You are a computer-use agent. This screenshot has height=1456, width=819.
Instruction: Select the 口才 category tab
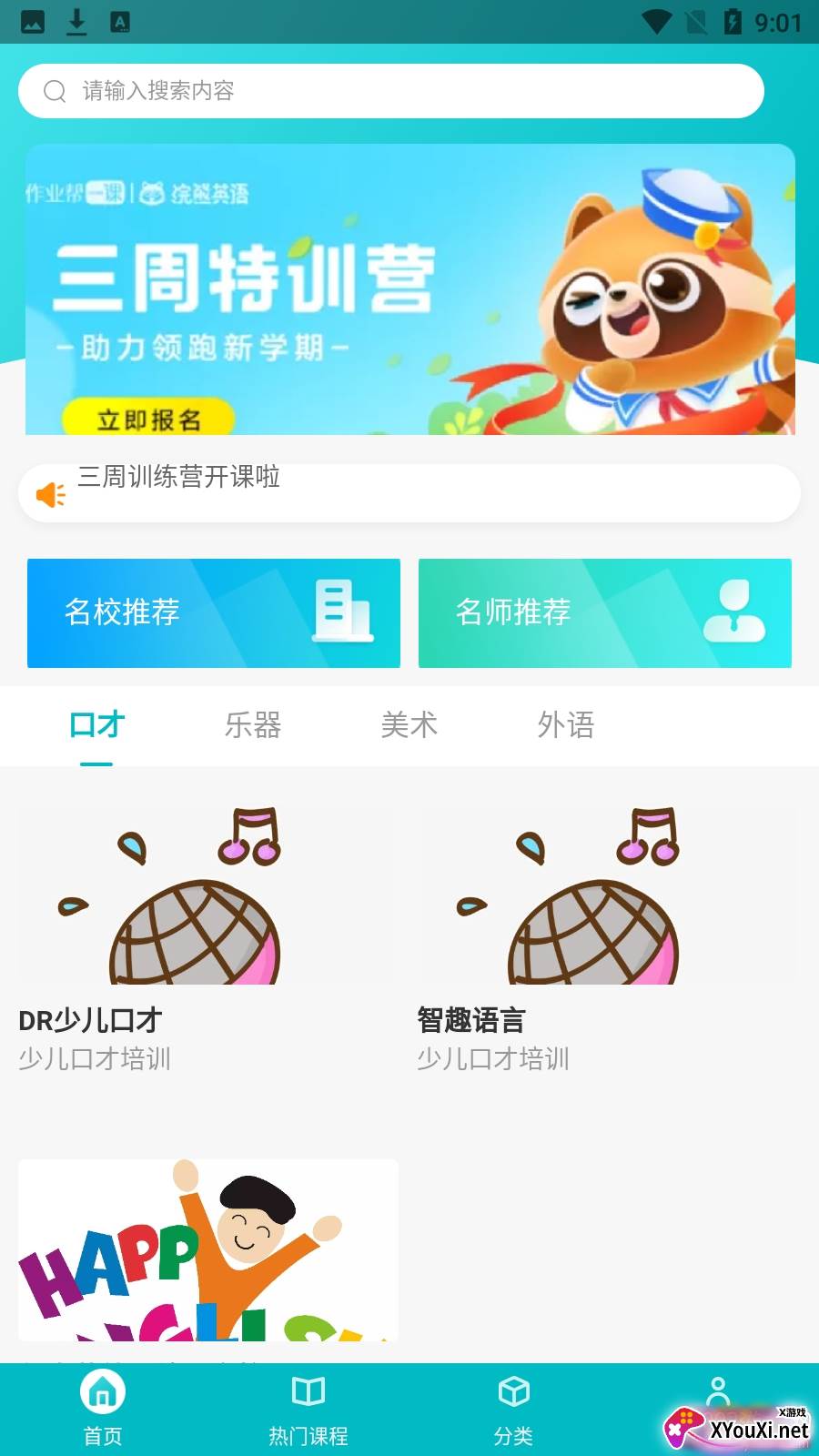tap(96, 725)
